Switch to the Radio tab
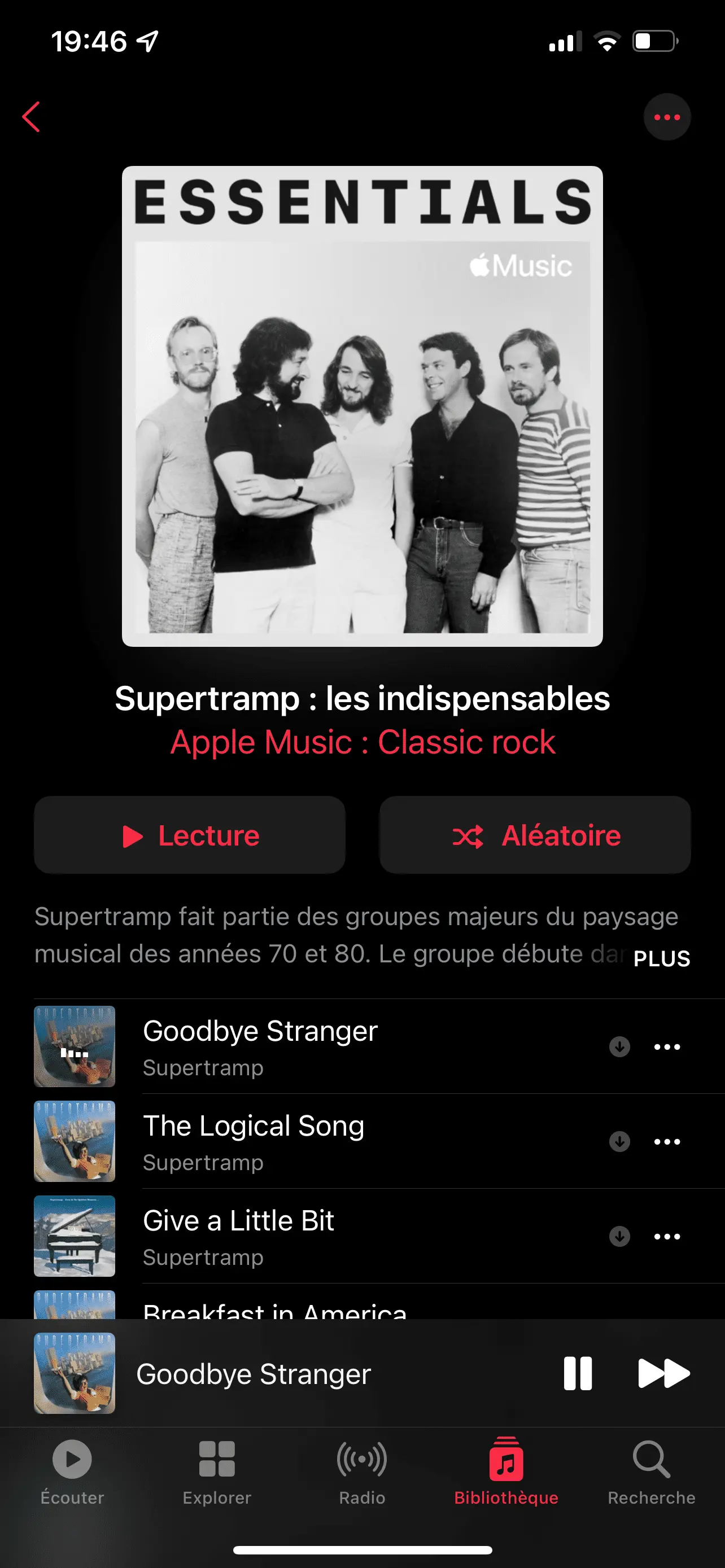The image size is (725, 1568). (x=362, y=1469)
